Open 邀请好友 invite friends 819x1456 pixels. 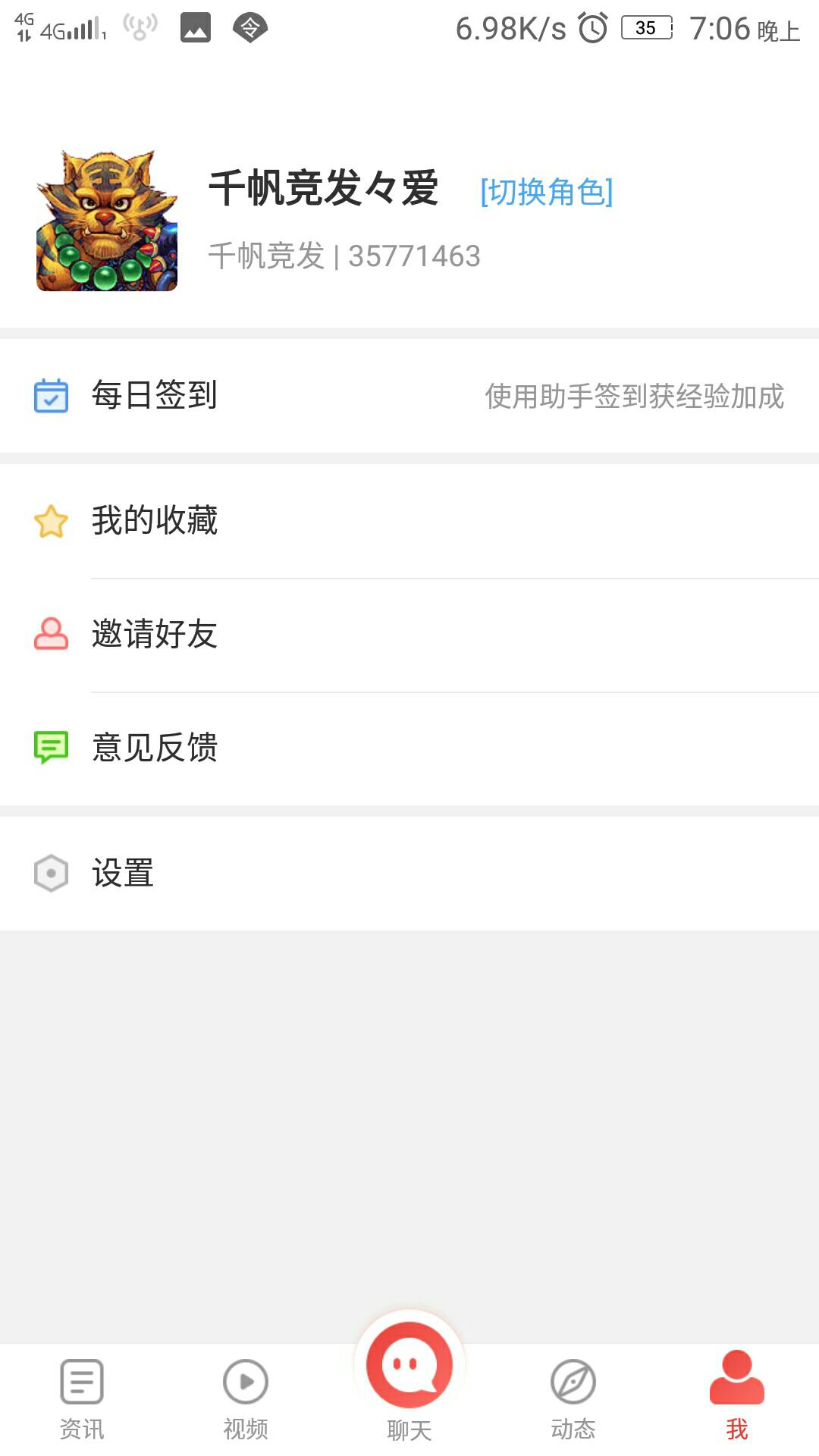409,635
